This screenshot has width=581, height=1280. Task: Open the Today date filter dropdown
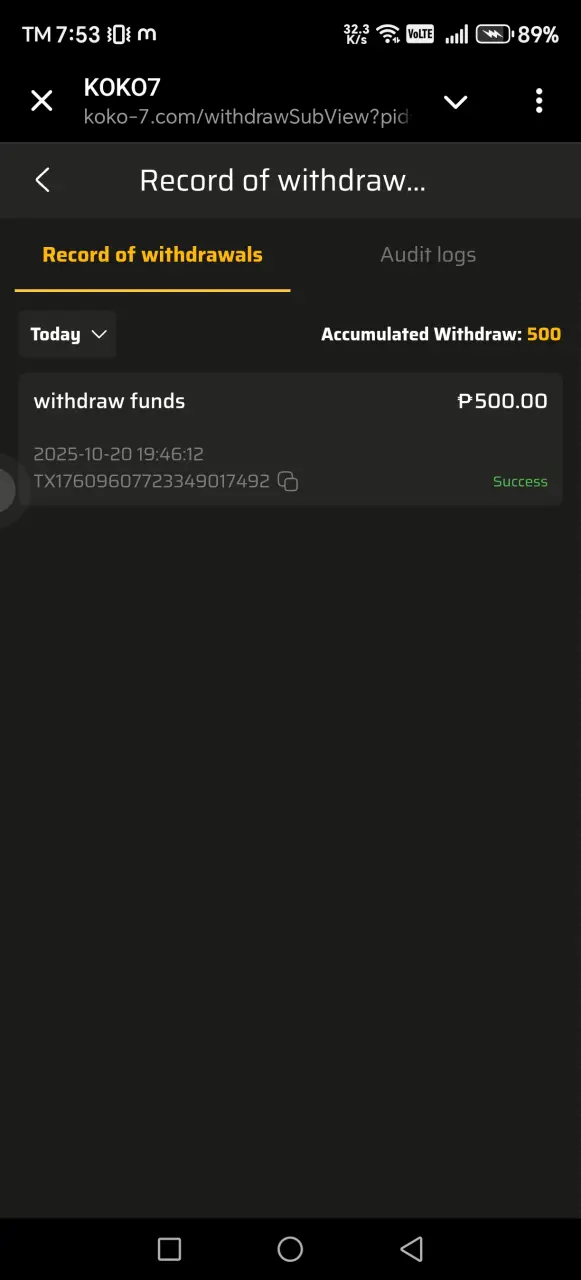[67, 334]
